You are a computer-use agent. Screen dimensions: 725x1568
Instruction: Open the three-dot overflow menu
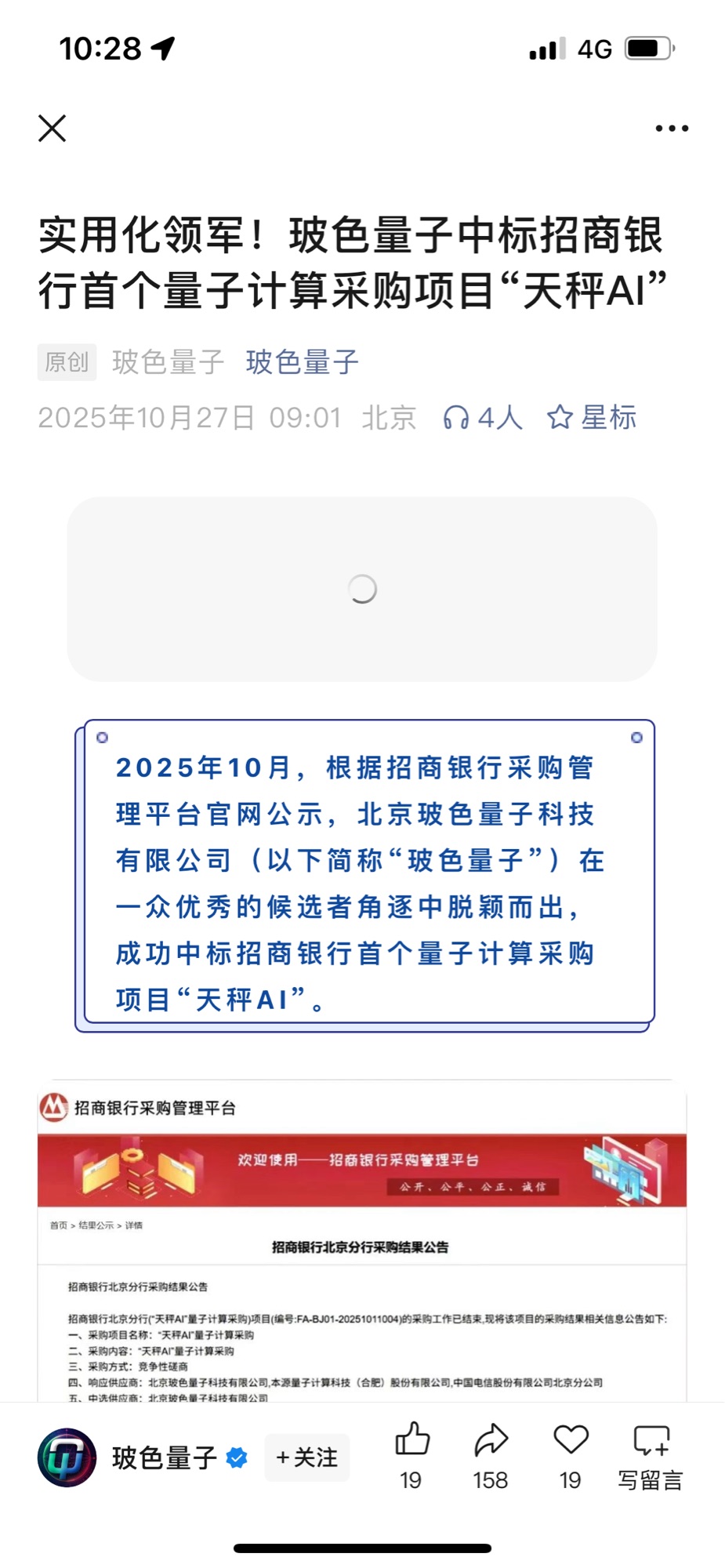click(672, 129)
